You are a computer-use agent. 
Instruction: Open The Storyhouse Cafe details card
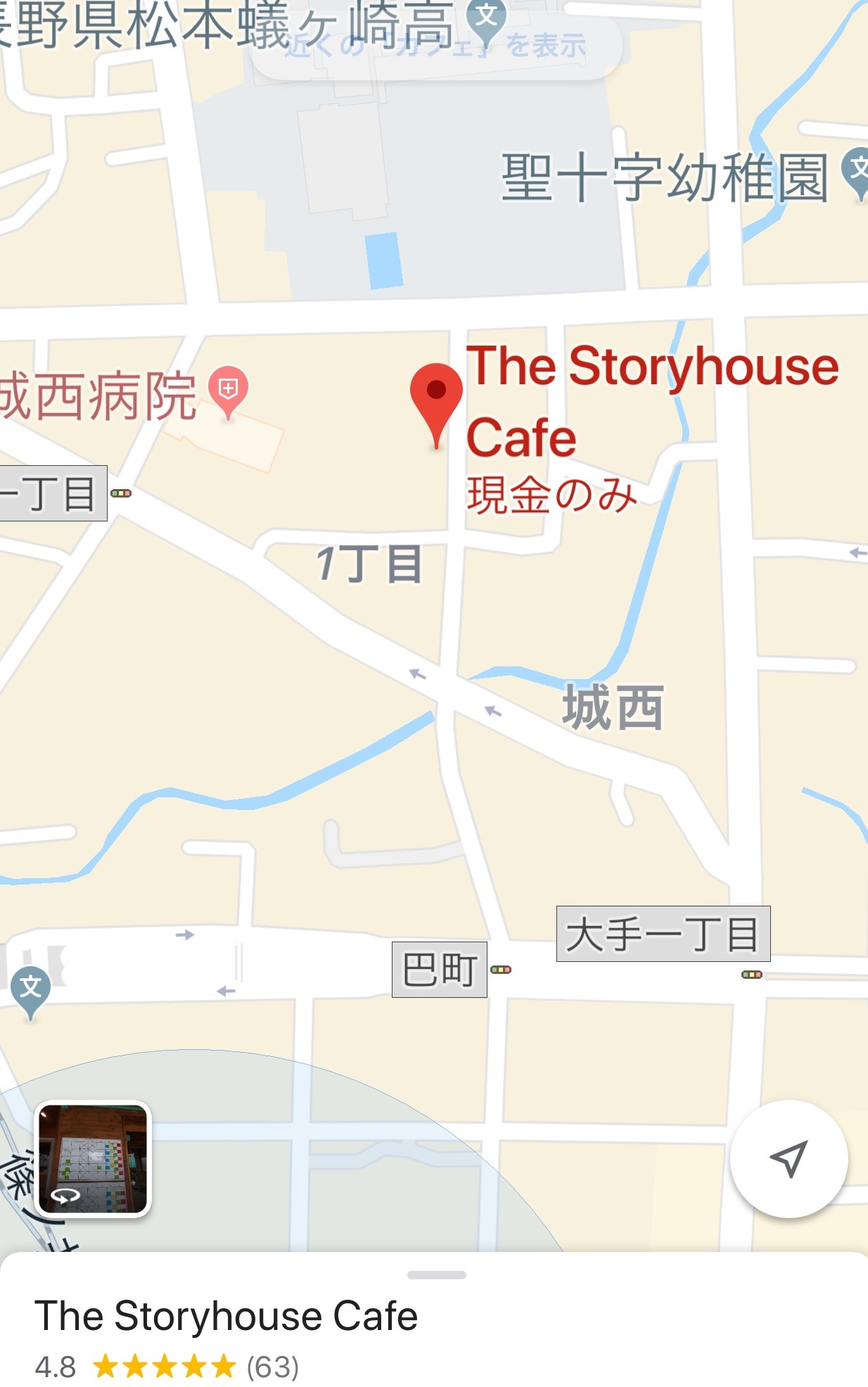(x=226, y=1316)
